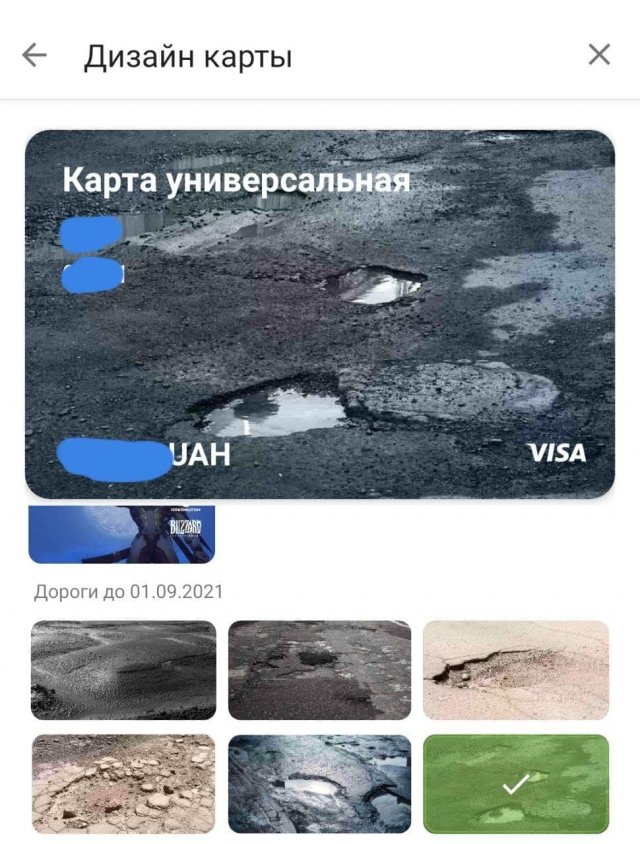Pick the bluish pothole with puddle design
This screenshot has width=640, height=844.
(x=319, y=784)
